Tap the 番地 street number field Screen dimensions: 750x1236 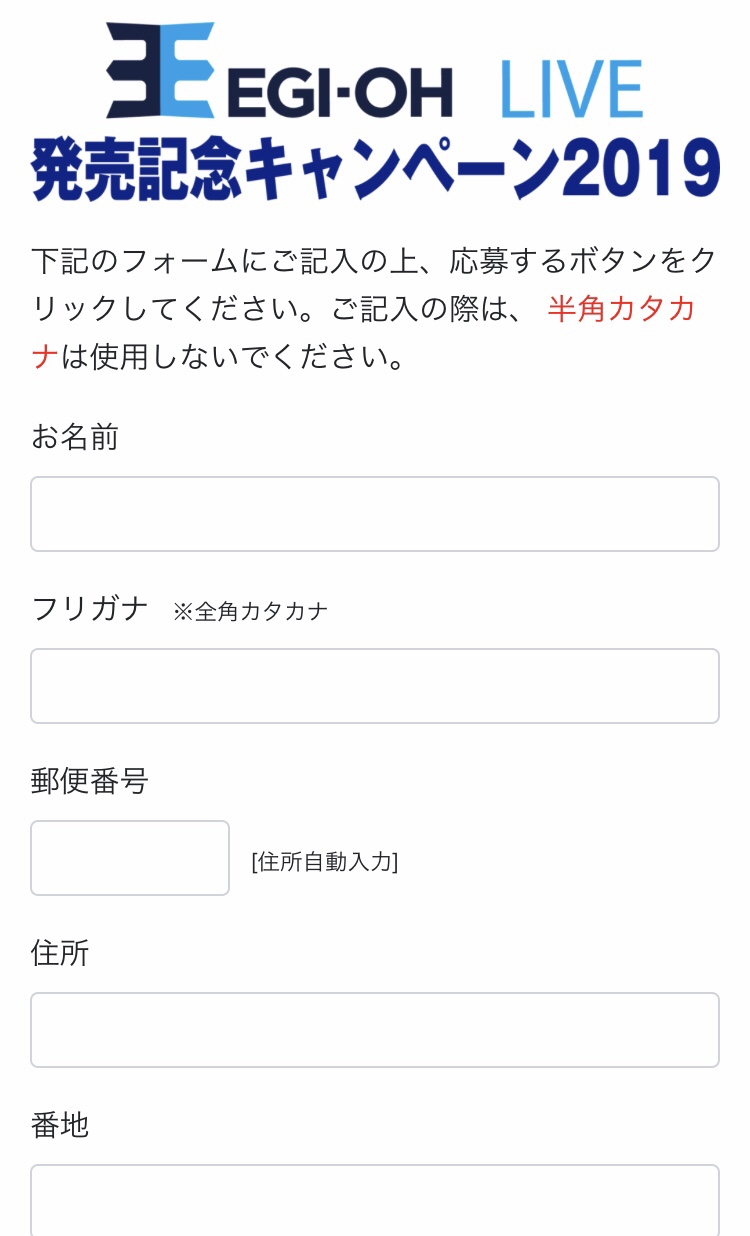point(375,1200)
